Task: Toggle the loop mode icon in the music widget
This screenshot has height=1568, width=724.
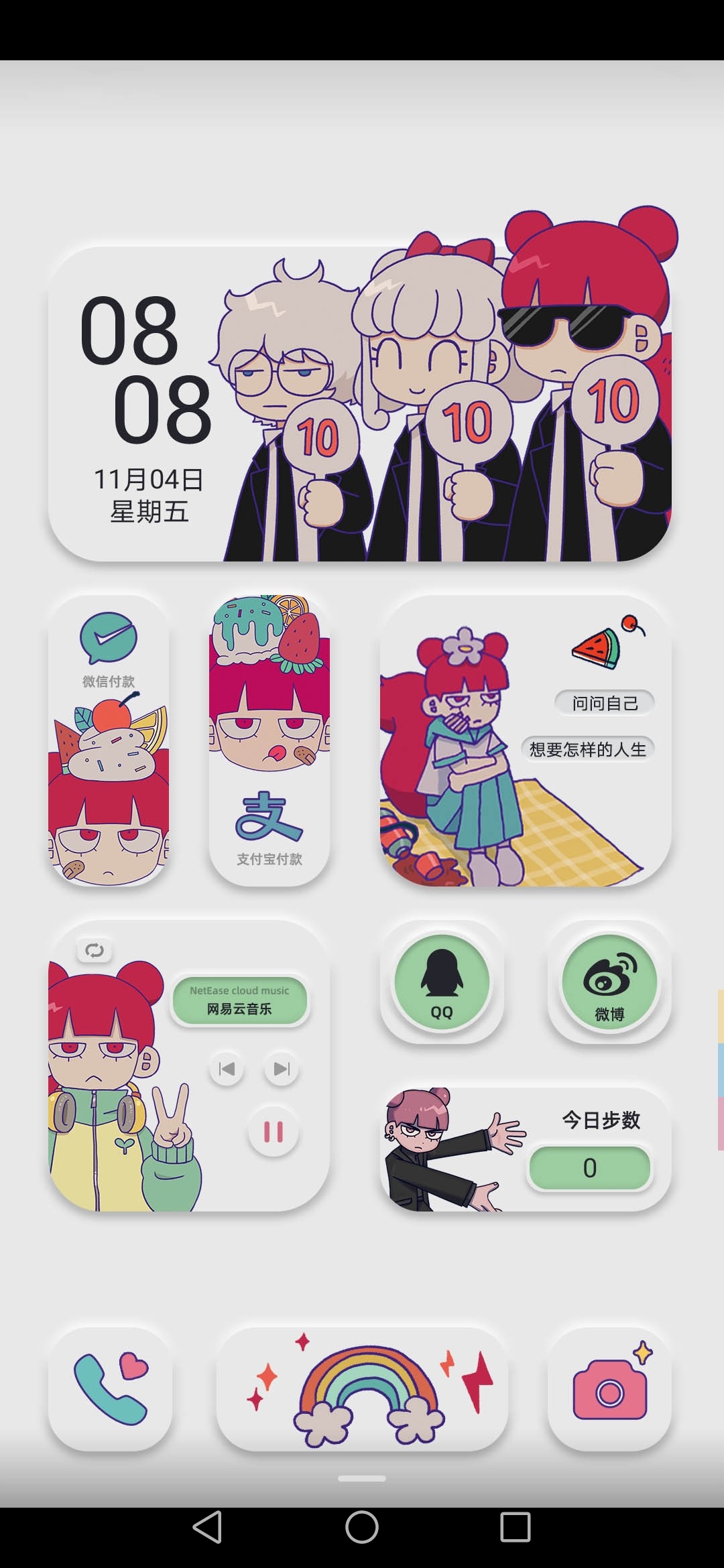Action: coord(95,950)
